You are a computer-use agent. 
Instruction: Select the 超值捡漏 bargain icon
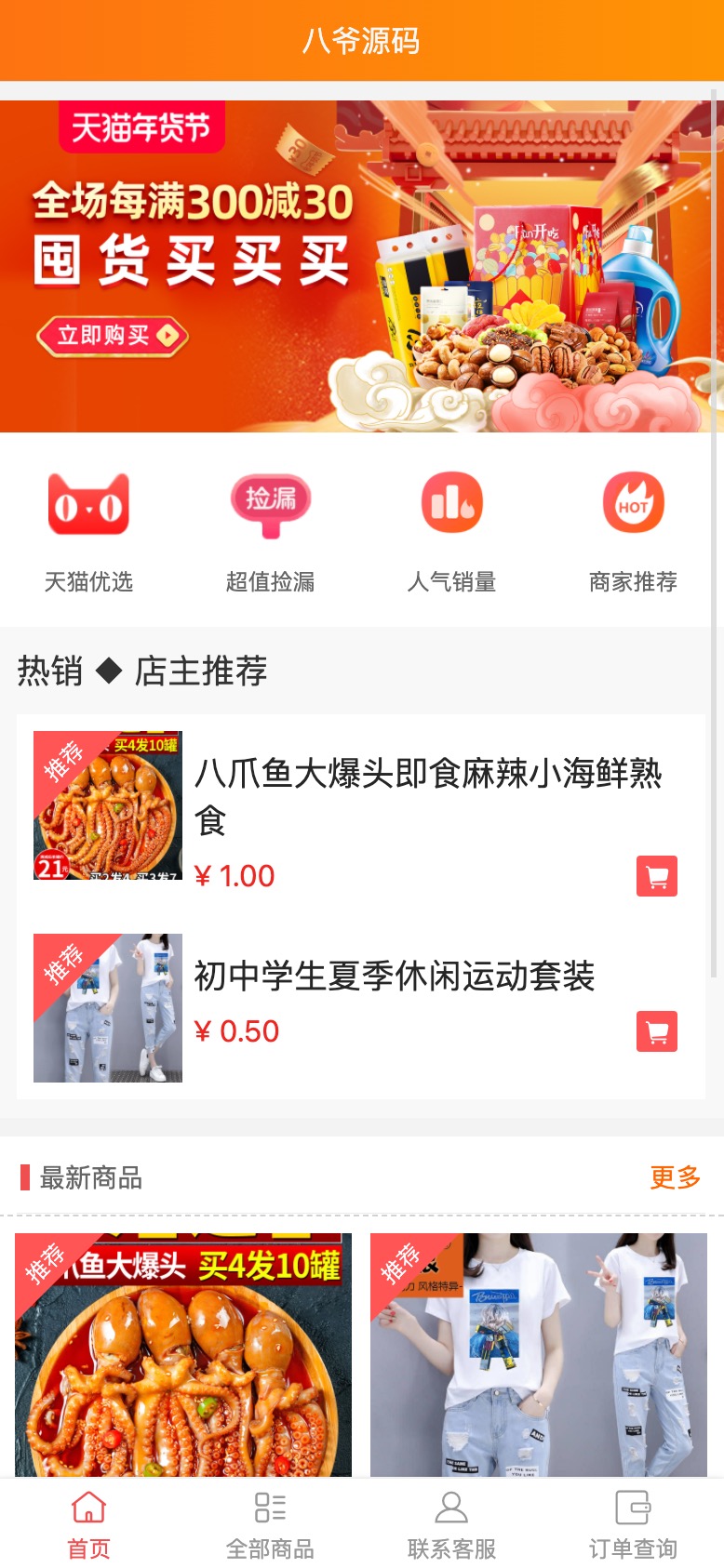coord(271,502)
